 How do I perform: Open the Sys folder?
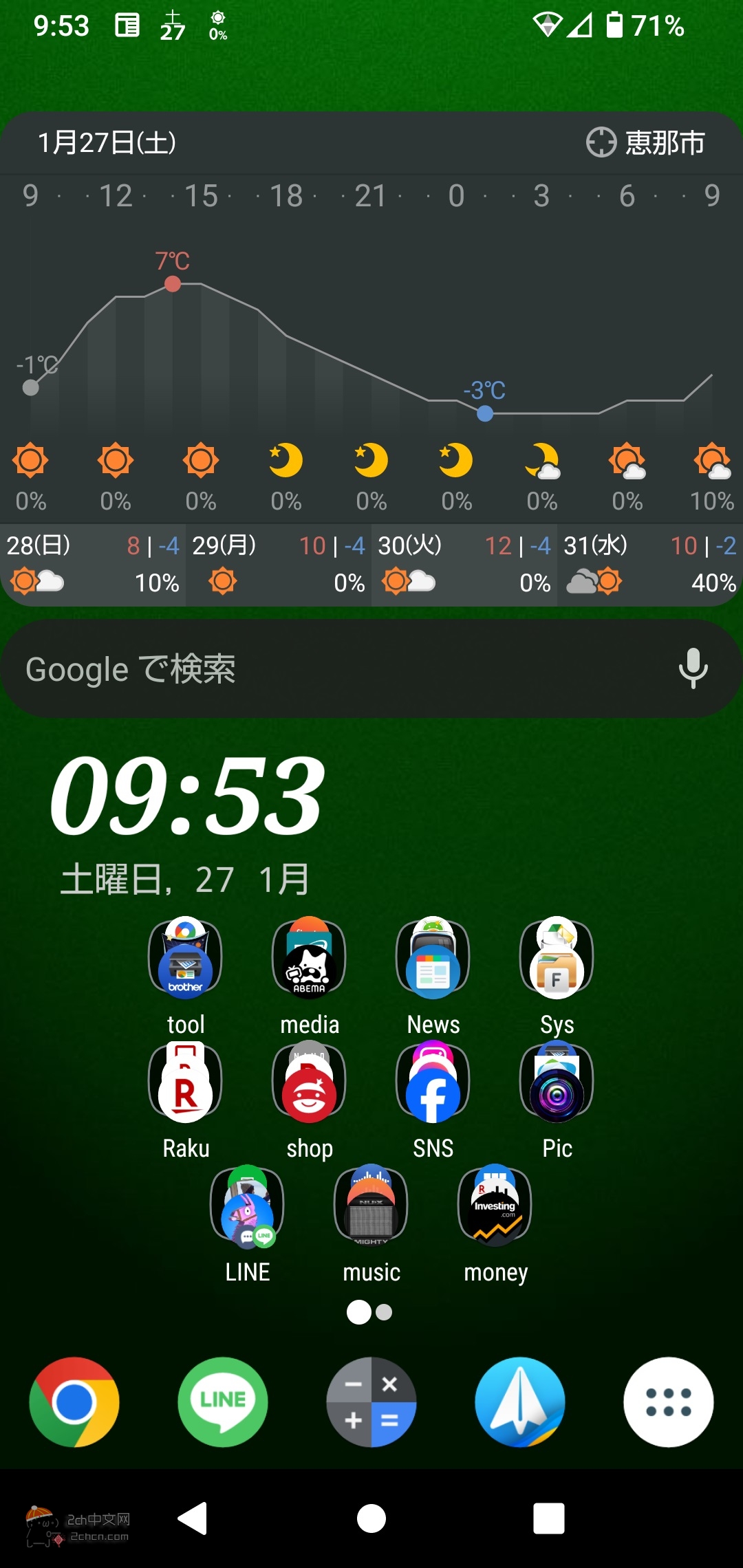pos(557,959)
